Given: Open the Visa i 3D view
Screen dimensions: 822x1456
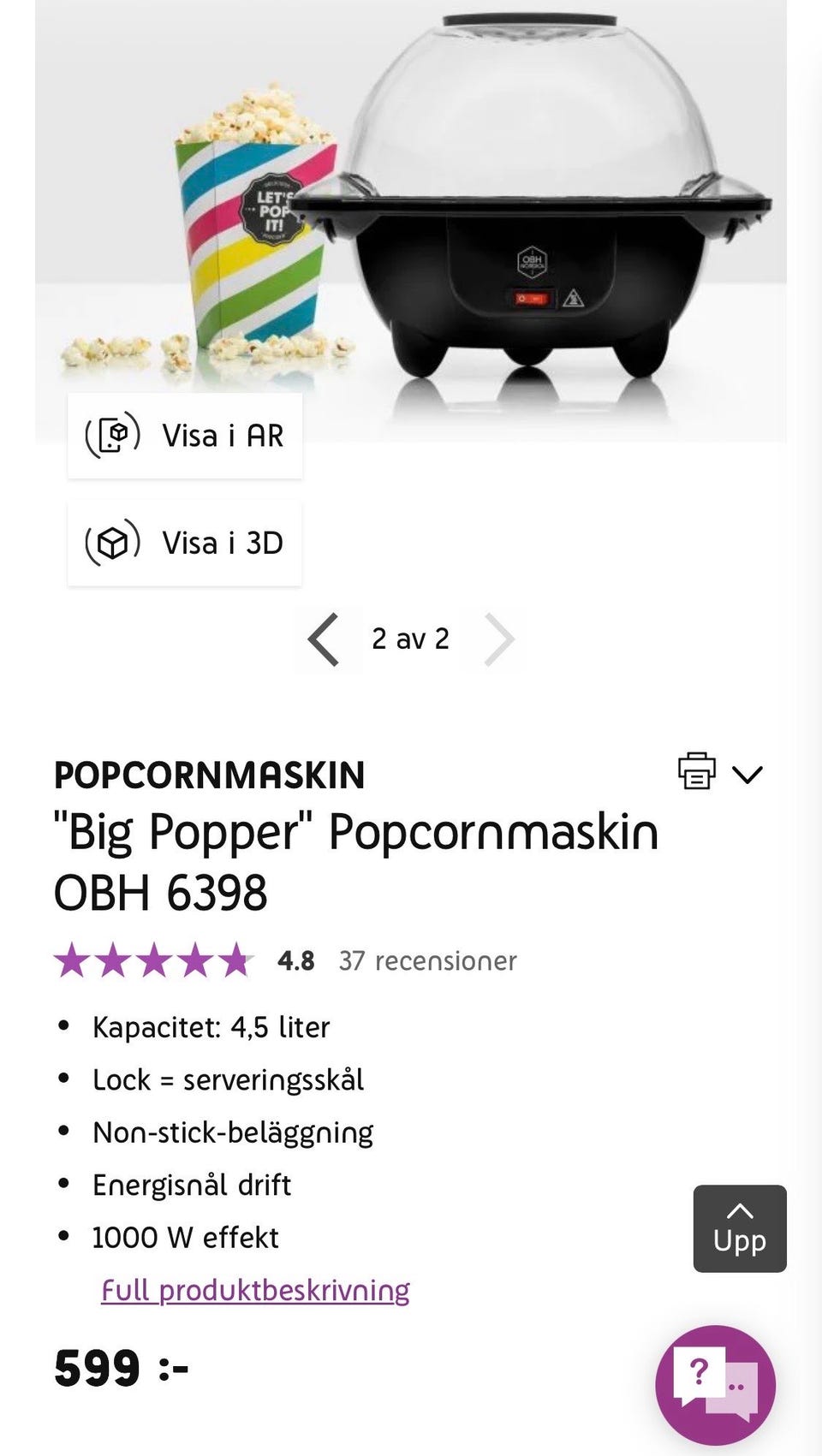Looking at the screenshot, I should 185,544.
